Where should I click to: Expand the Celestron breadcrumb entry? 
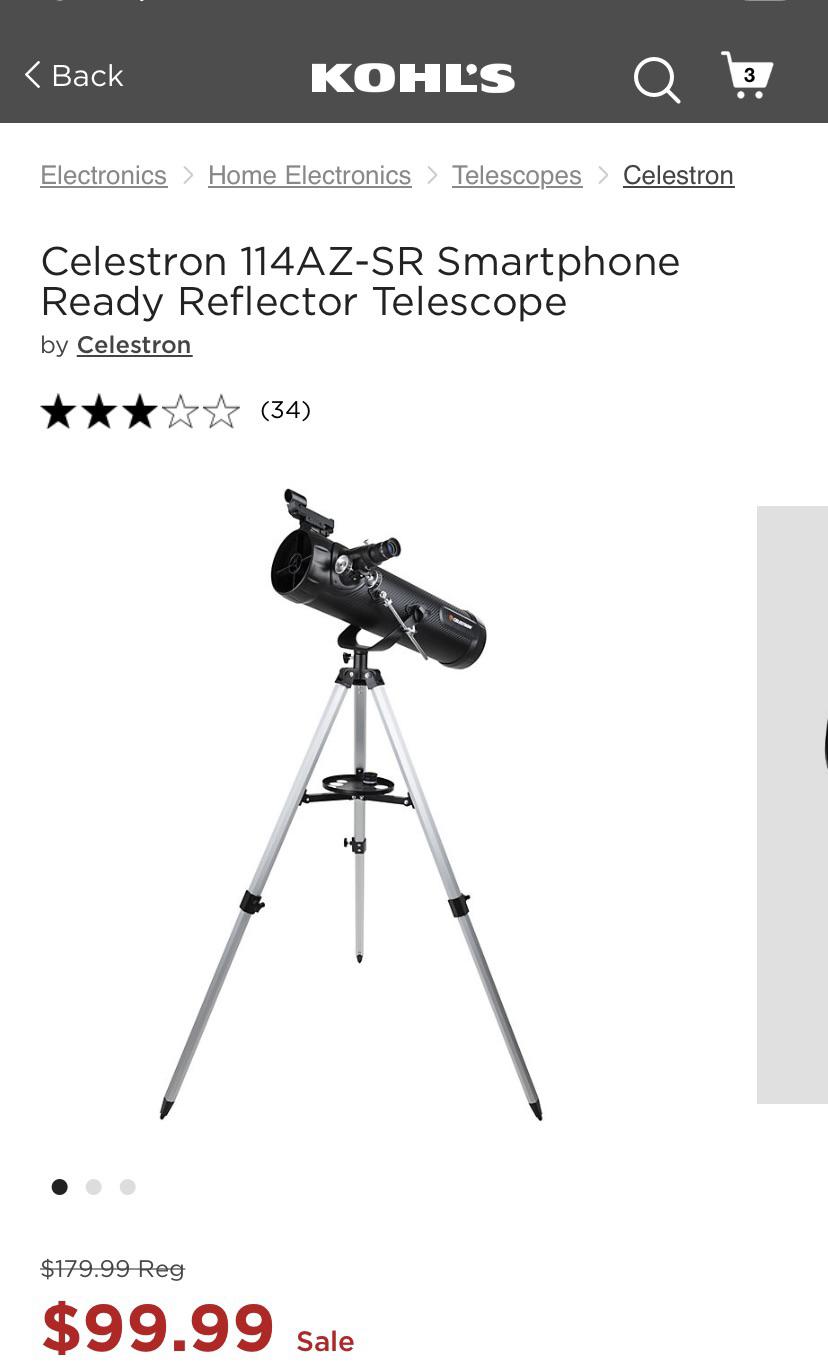coord(678,175)
